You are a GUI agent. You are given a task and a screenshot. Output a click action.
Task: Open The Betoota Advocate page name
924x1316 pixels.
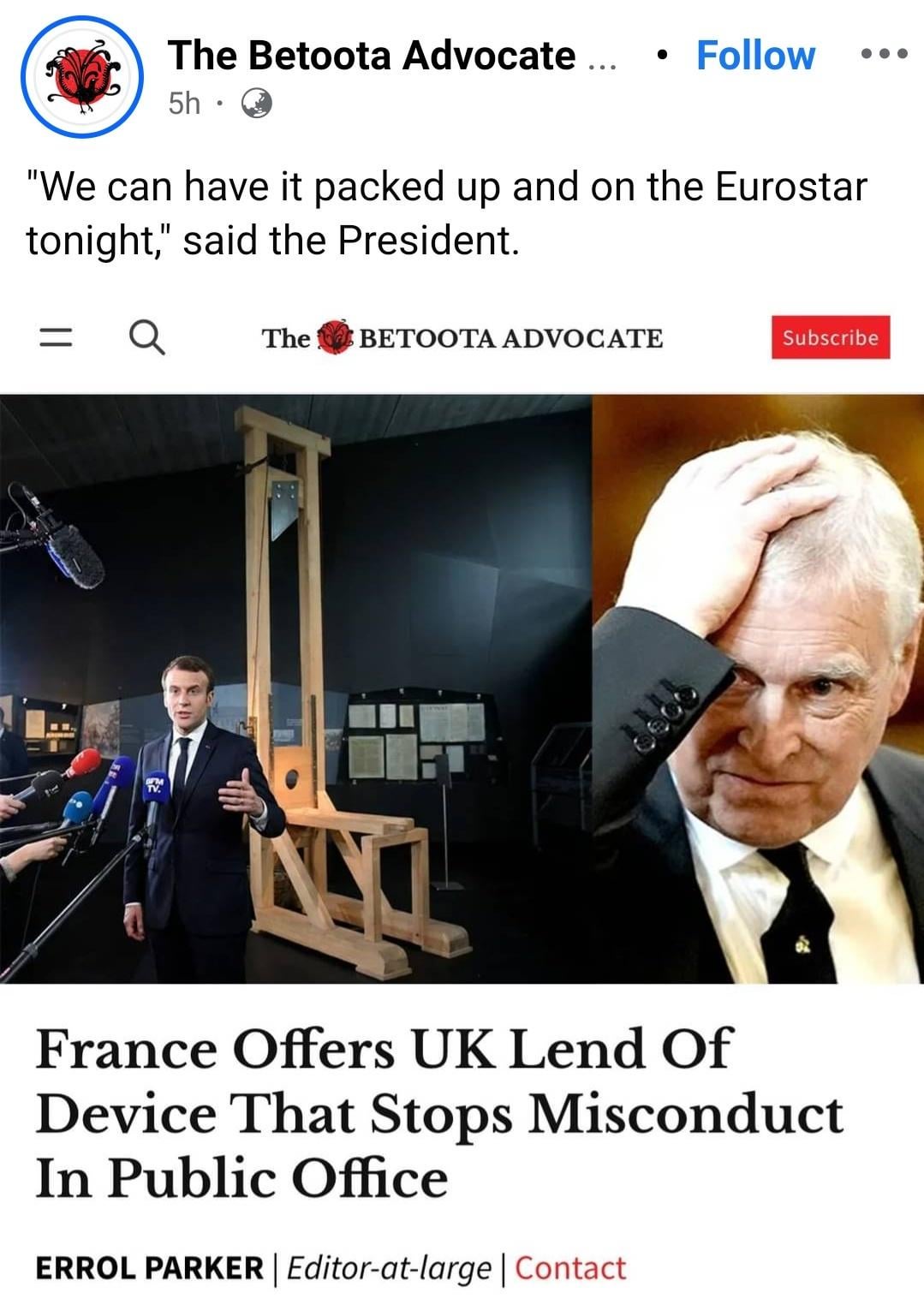pos(372,56)
